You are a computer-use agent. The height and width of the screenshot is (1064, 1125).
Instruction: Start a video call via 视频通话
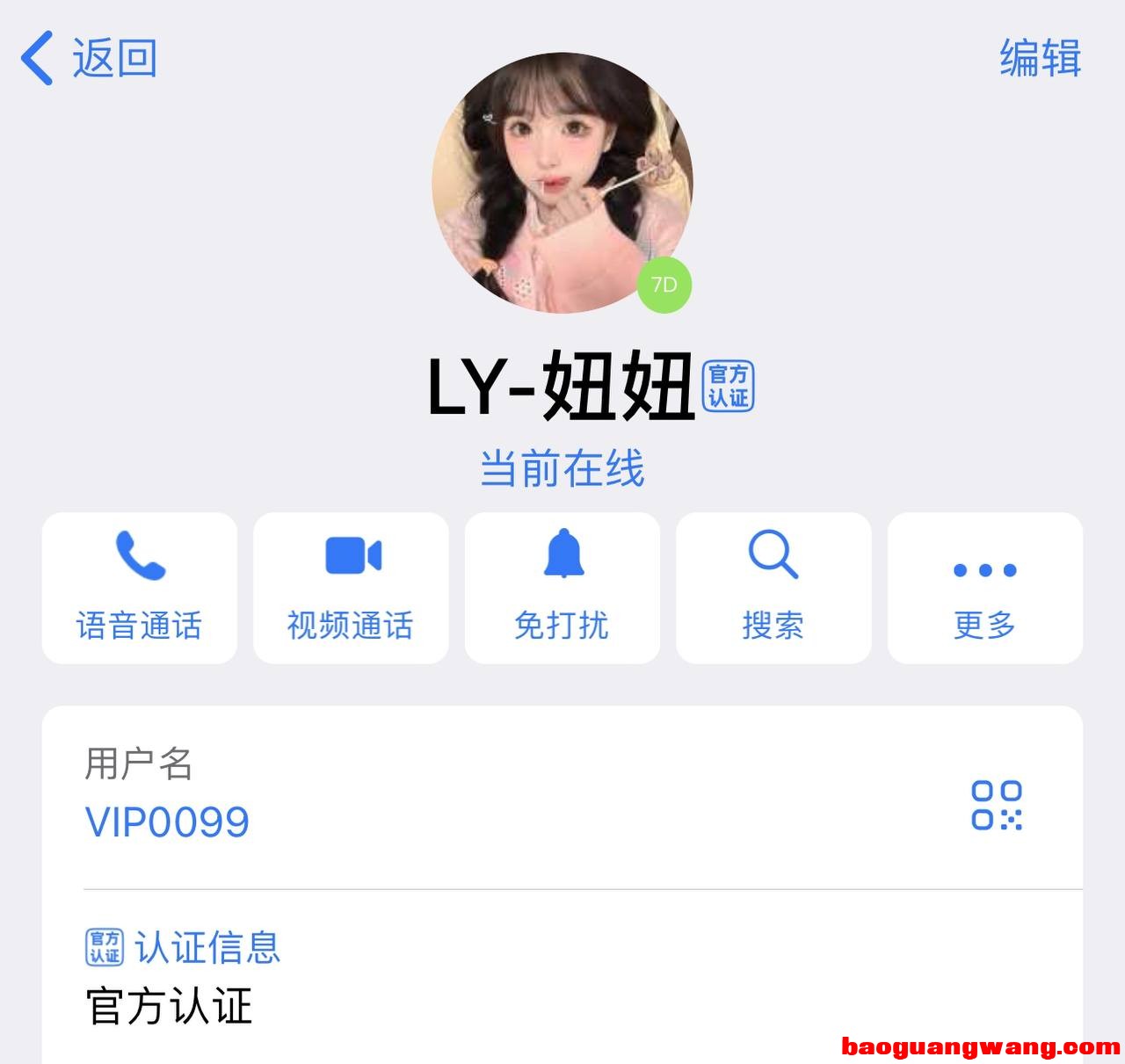[x=351, y=588]
